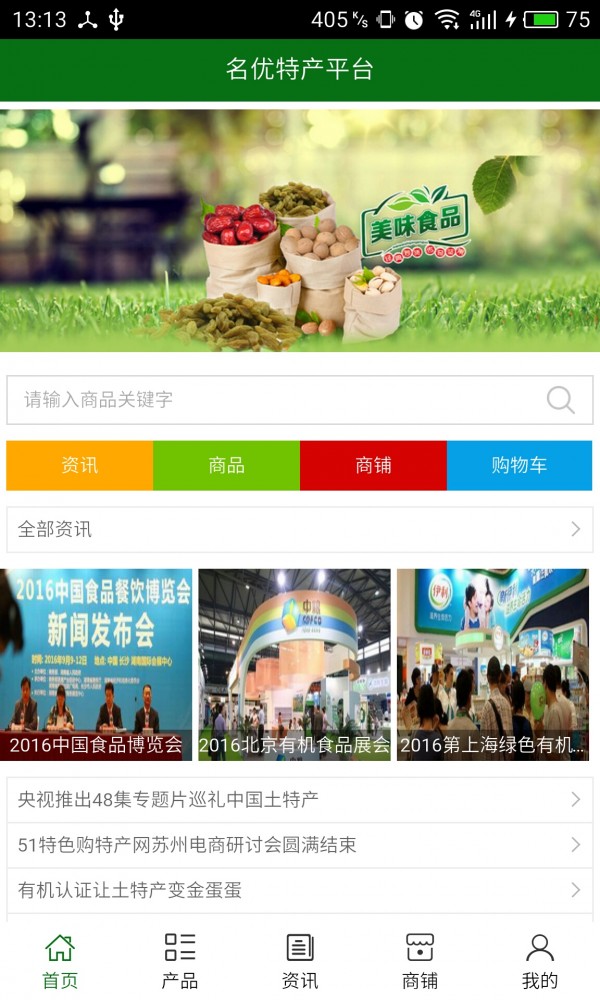Tap the 美味食品 promotional banner

[x=300, y=230]
